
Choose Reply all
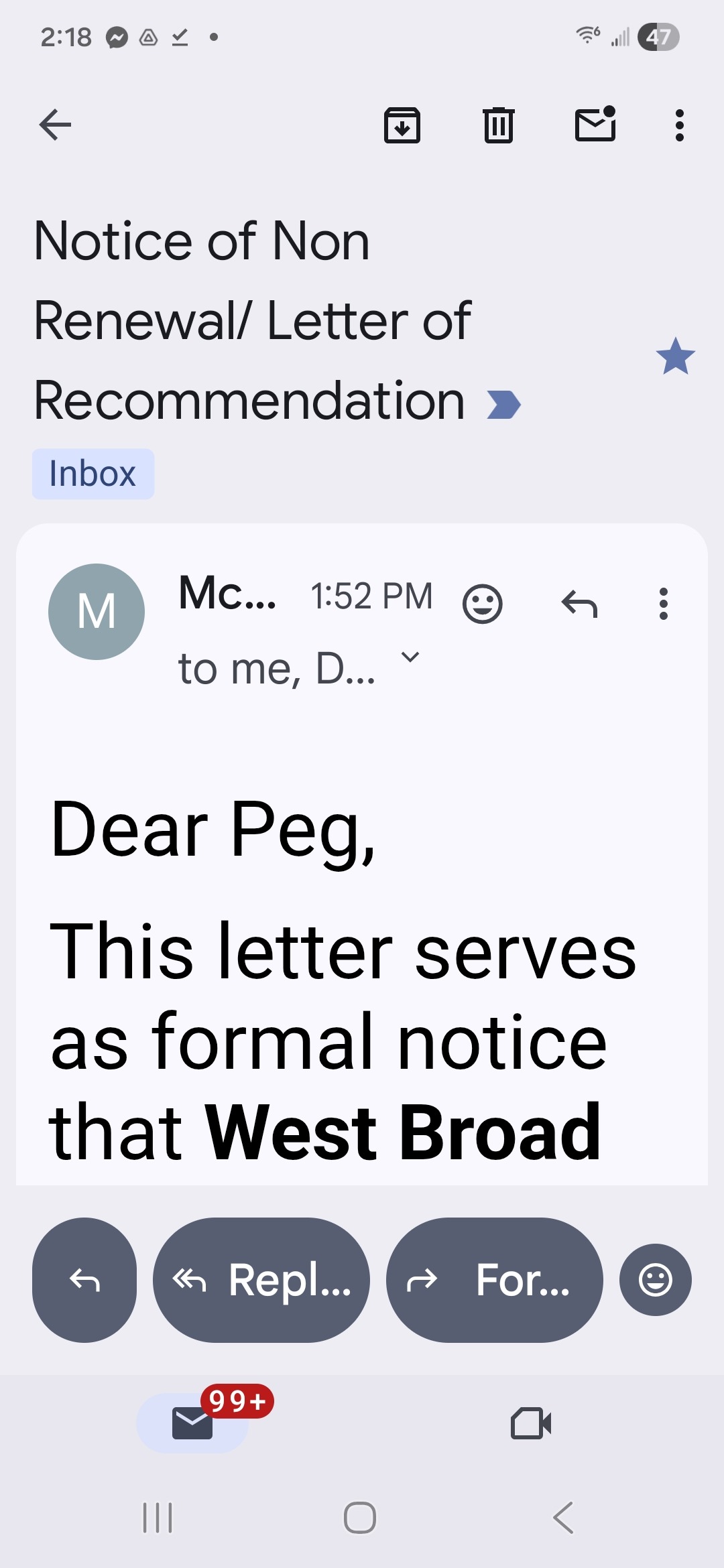click(261, 1280)
